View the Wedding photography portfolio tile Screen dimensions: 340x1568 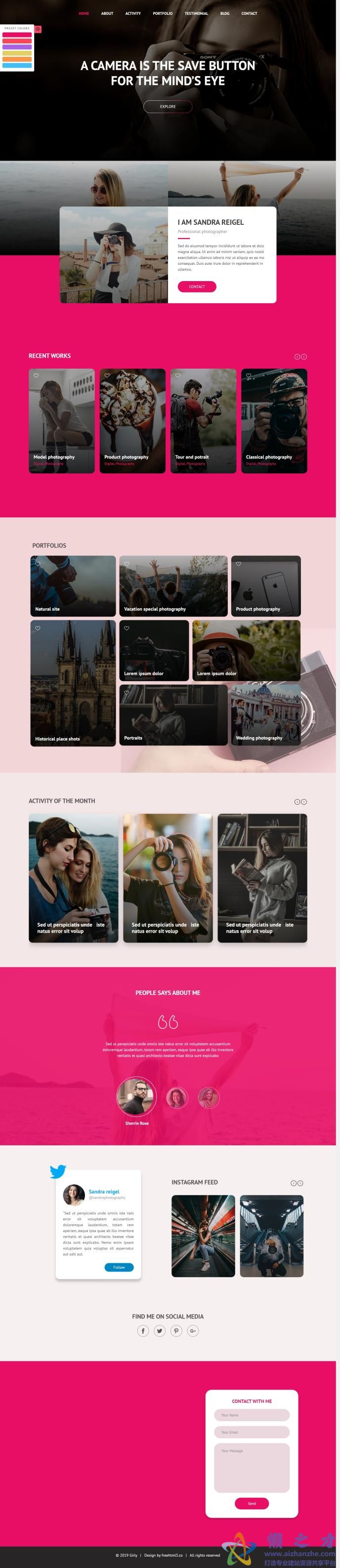point(265,715)
